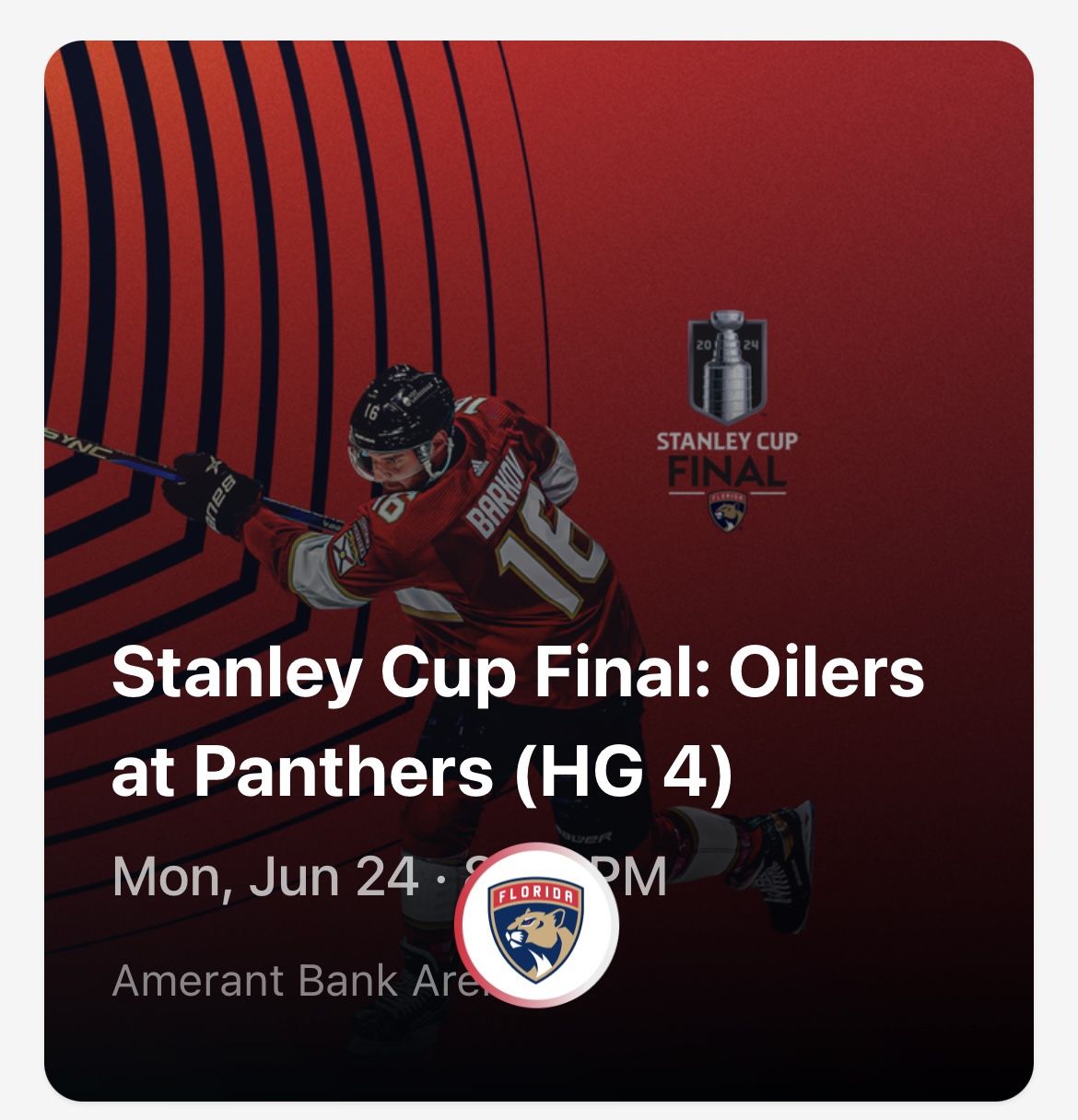Screen dimensions: 1078x1120
Task: Tap the floating Florida Panthers logo button
Action: tap(538, 925)
